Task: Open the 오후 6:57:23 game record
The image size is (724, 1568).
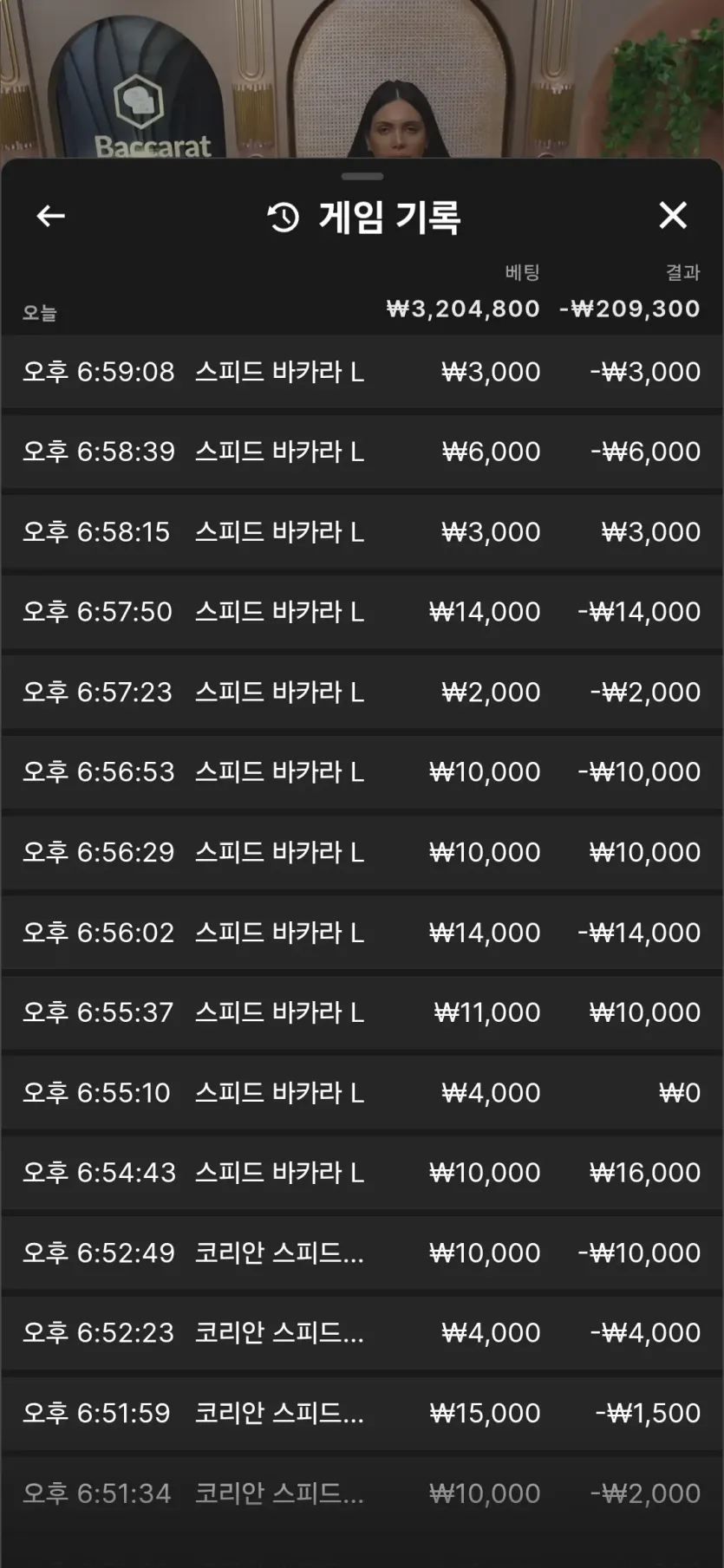Action: pos(362,692)
